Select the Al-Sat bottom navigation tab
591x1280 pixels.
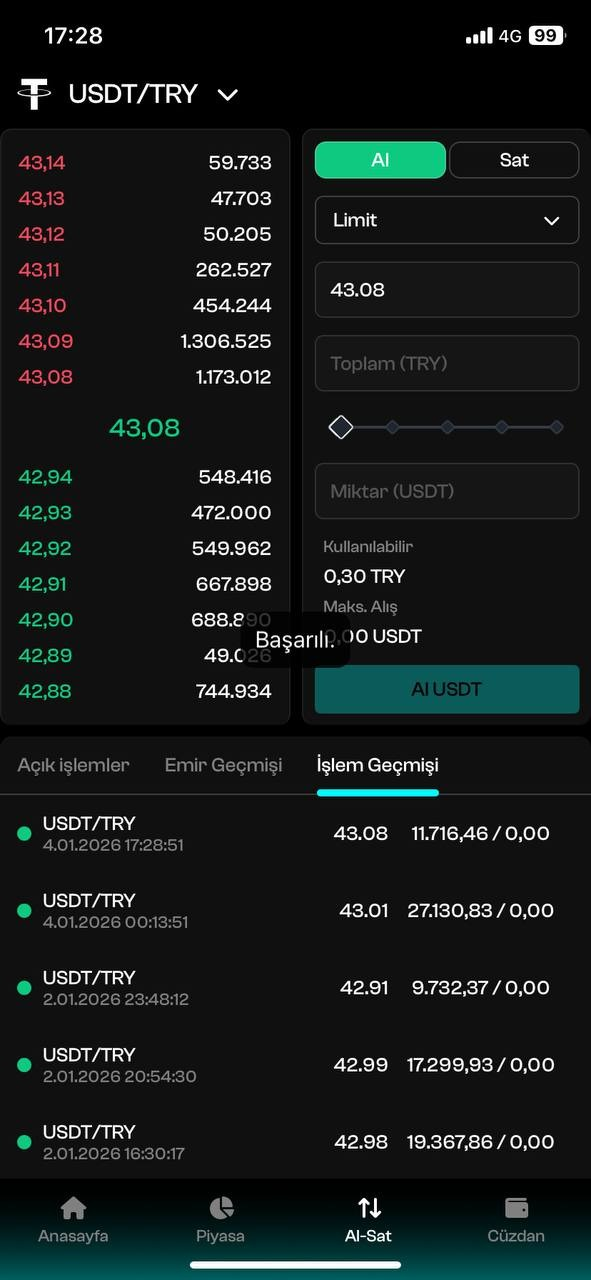coord(369,1219)
